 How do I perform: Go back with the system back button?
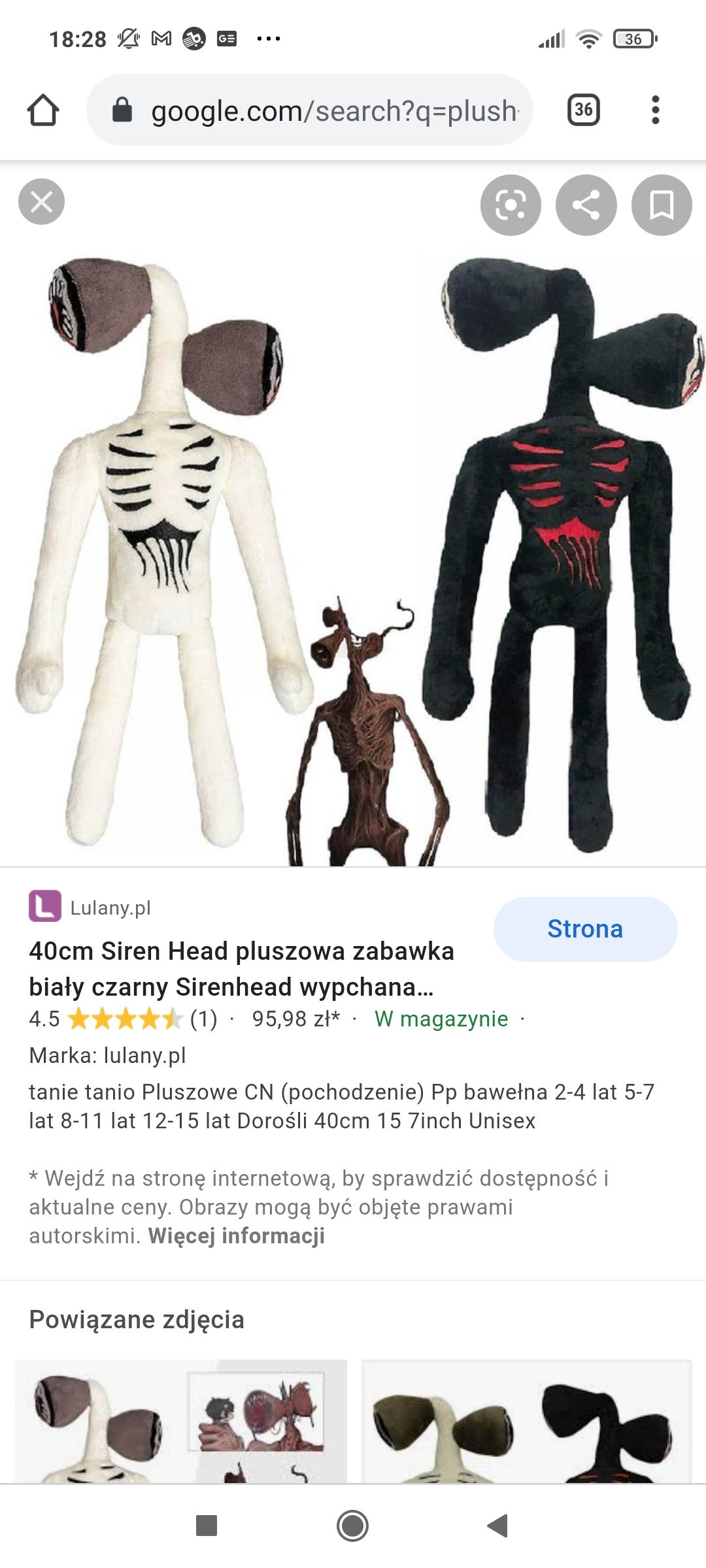click(x=497, y=1526)
